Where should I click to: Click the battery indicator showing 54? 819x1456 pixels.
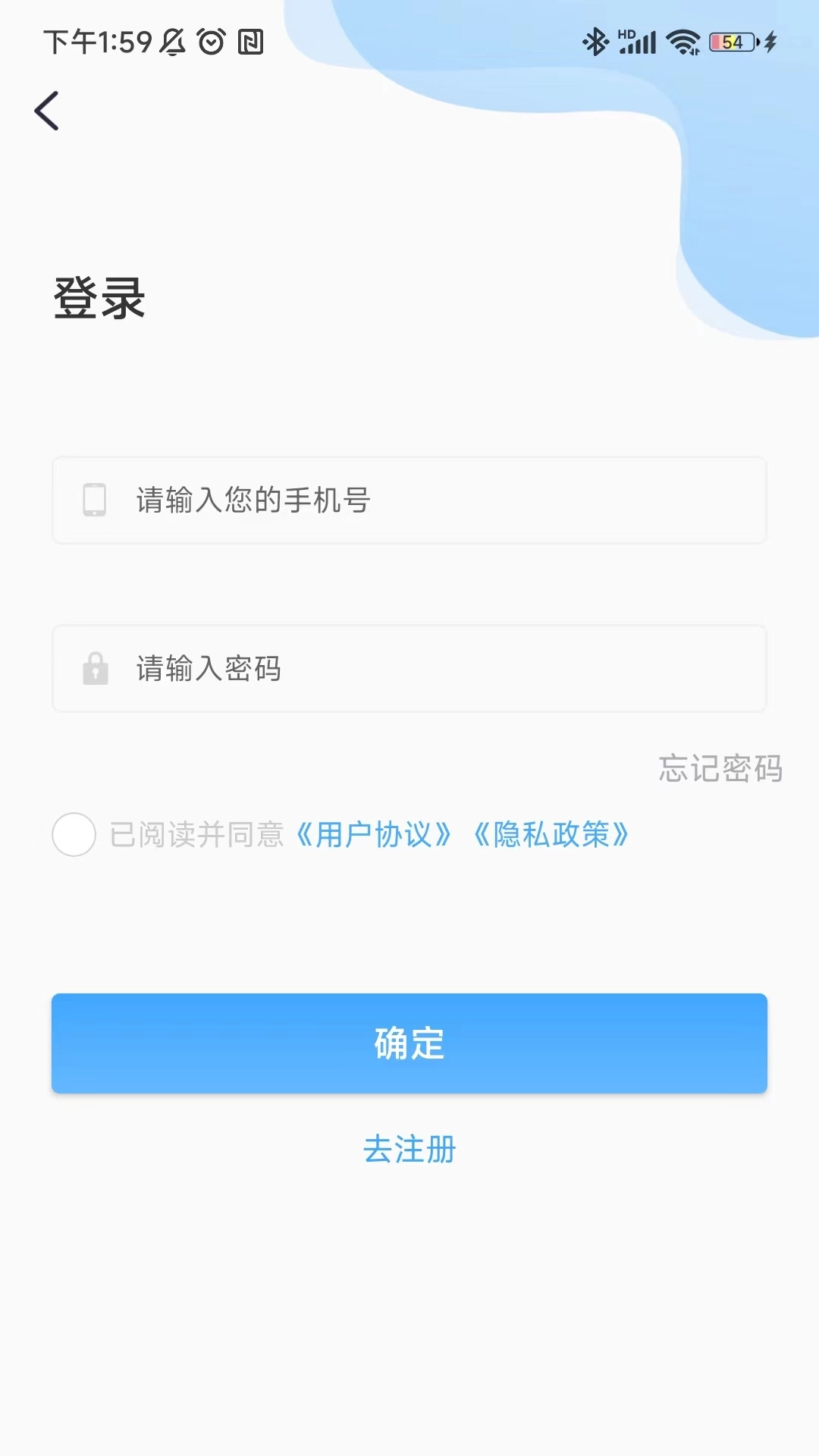tap(730, 43)
